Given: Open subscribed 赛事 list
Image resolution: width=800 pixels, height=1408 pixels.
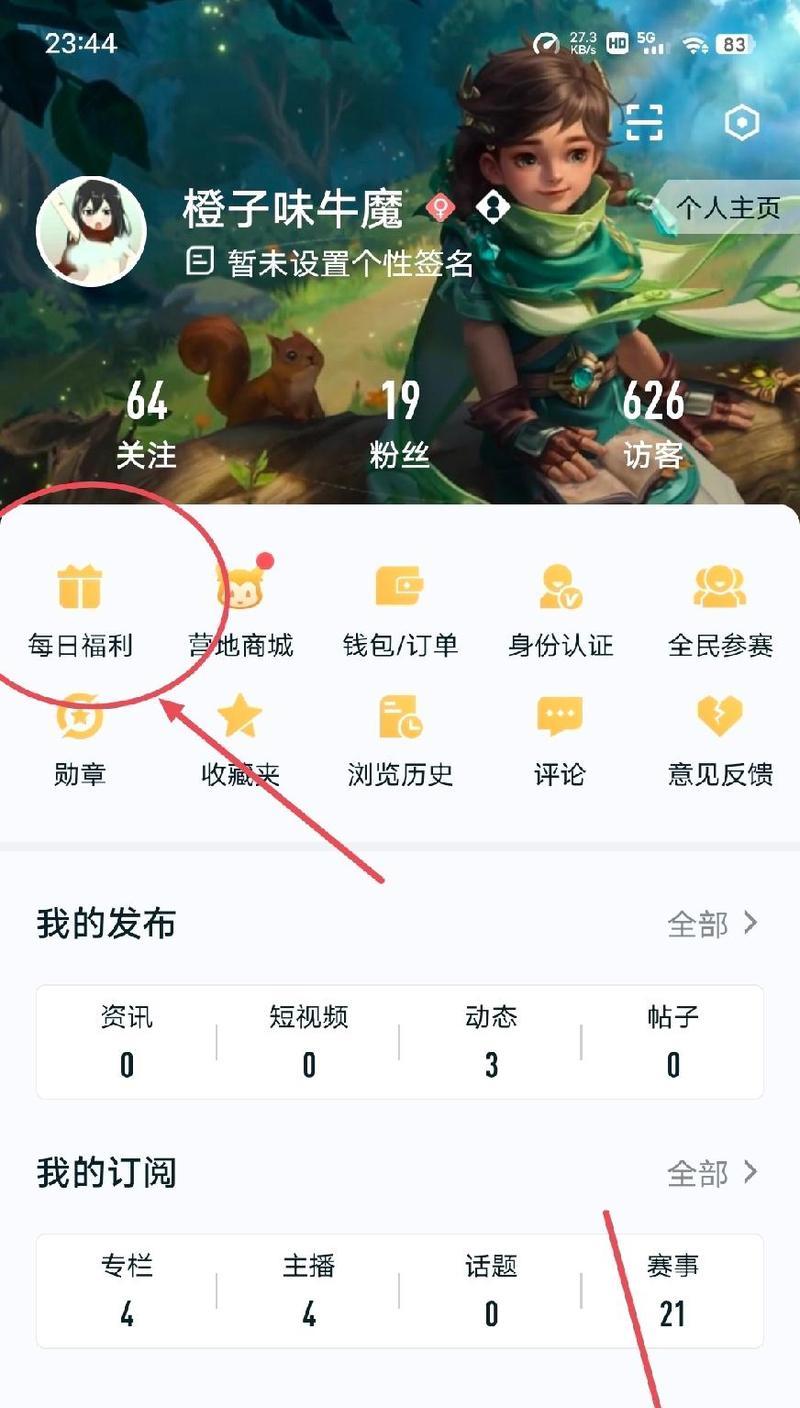Looking at the screenshot, I should click(672, 1291).
